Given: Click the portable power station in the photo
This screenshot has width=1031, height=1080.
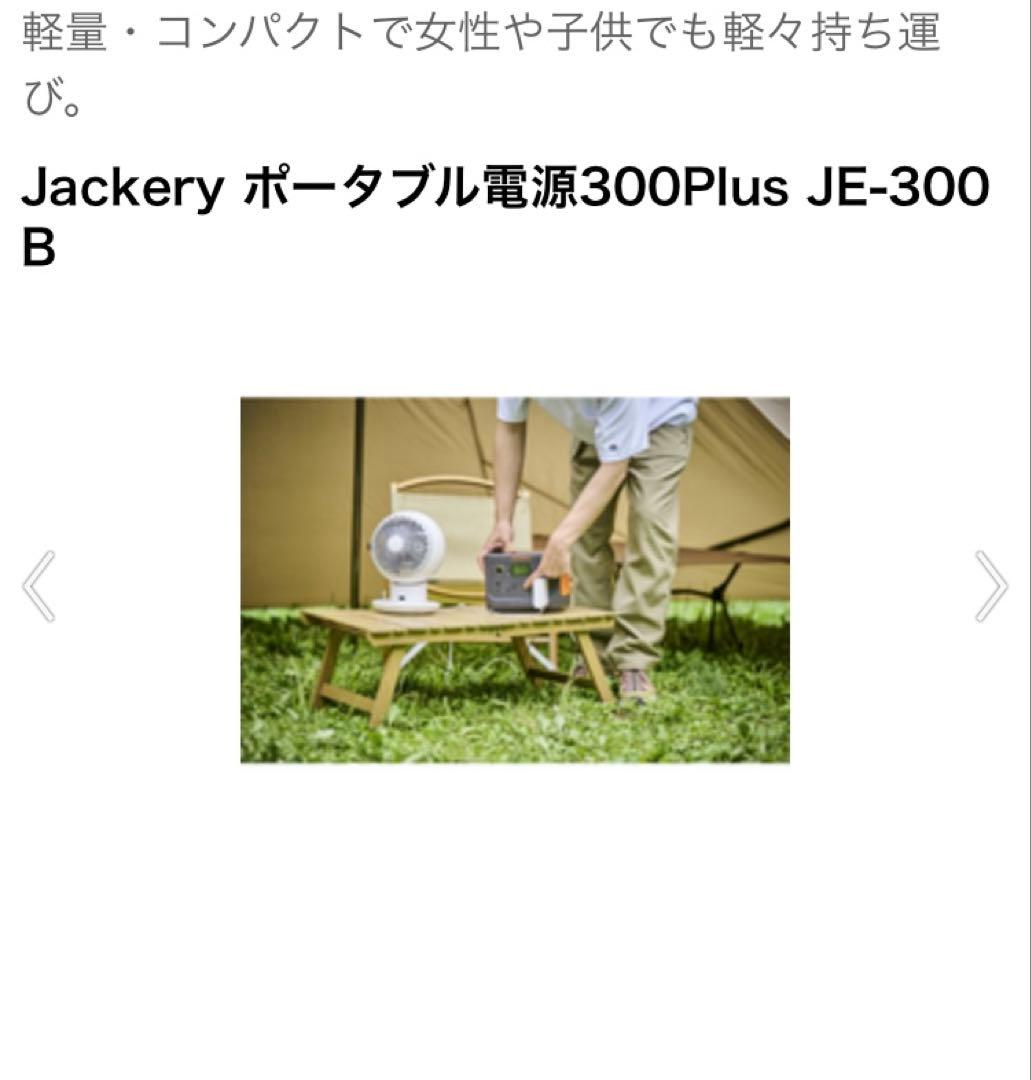Looking at the screenshot, I should (x=523, y=580).
